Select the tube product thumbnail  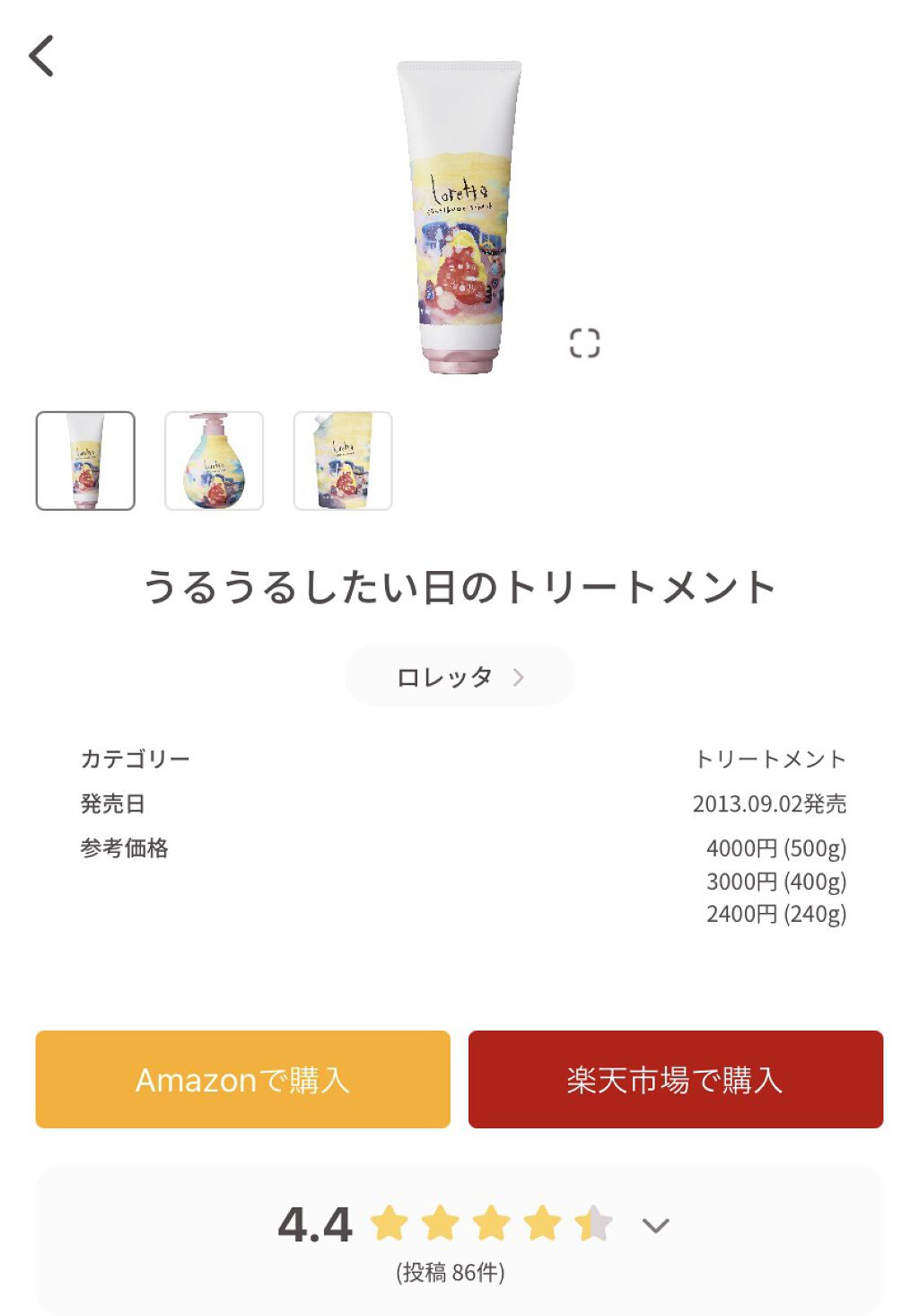[x=85, y=461]
